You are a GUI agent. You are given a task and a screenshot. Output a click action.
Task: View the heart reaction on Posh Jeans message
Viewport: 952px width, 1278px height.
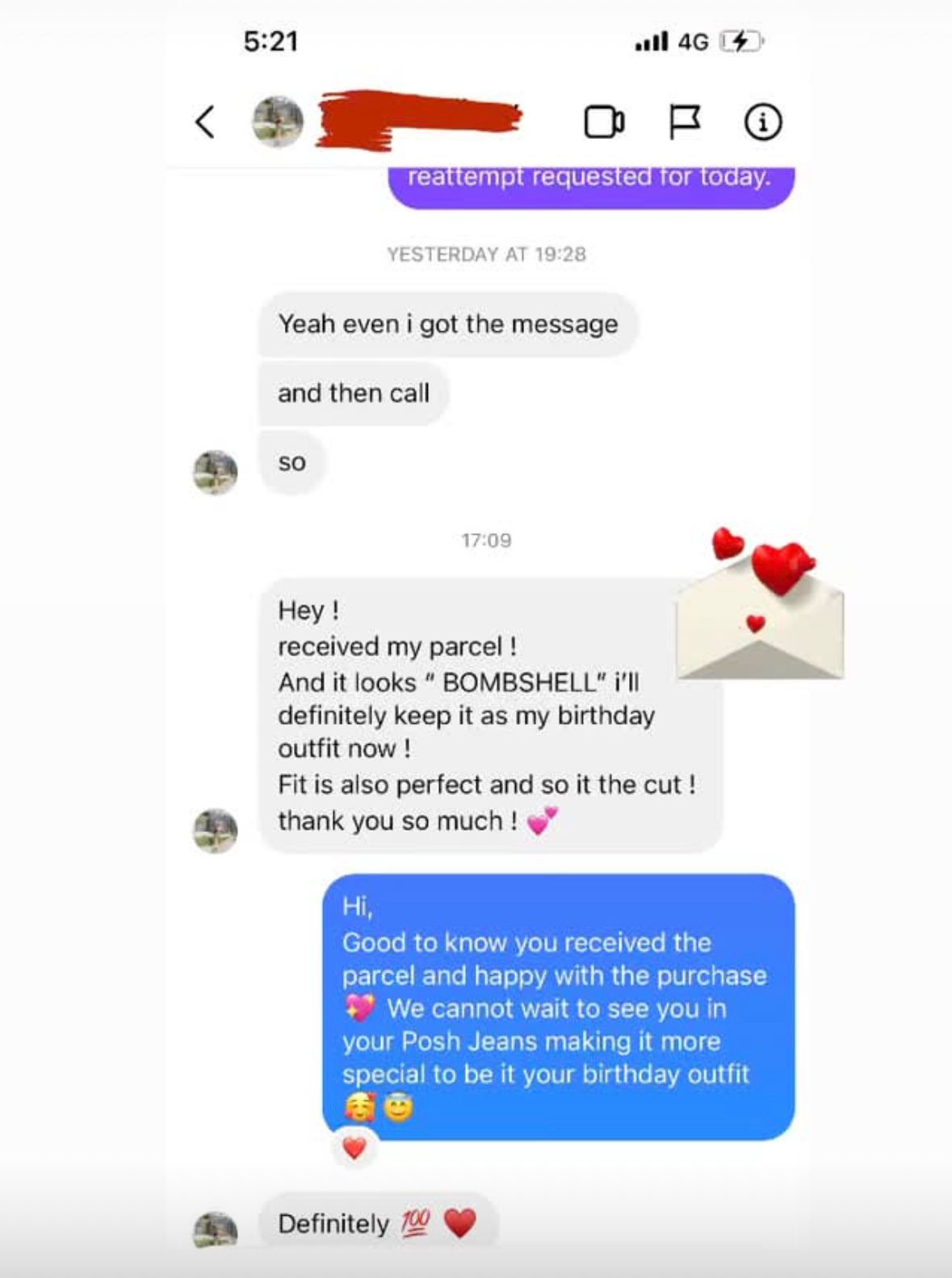(354, 1147)
